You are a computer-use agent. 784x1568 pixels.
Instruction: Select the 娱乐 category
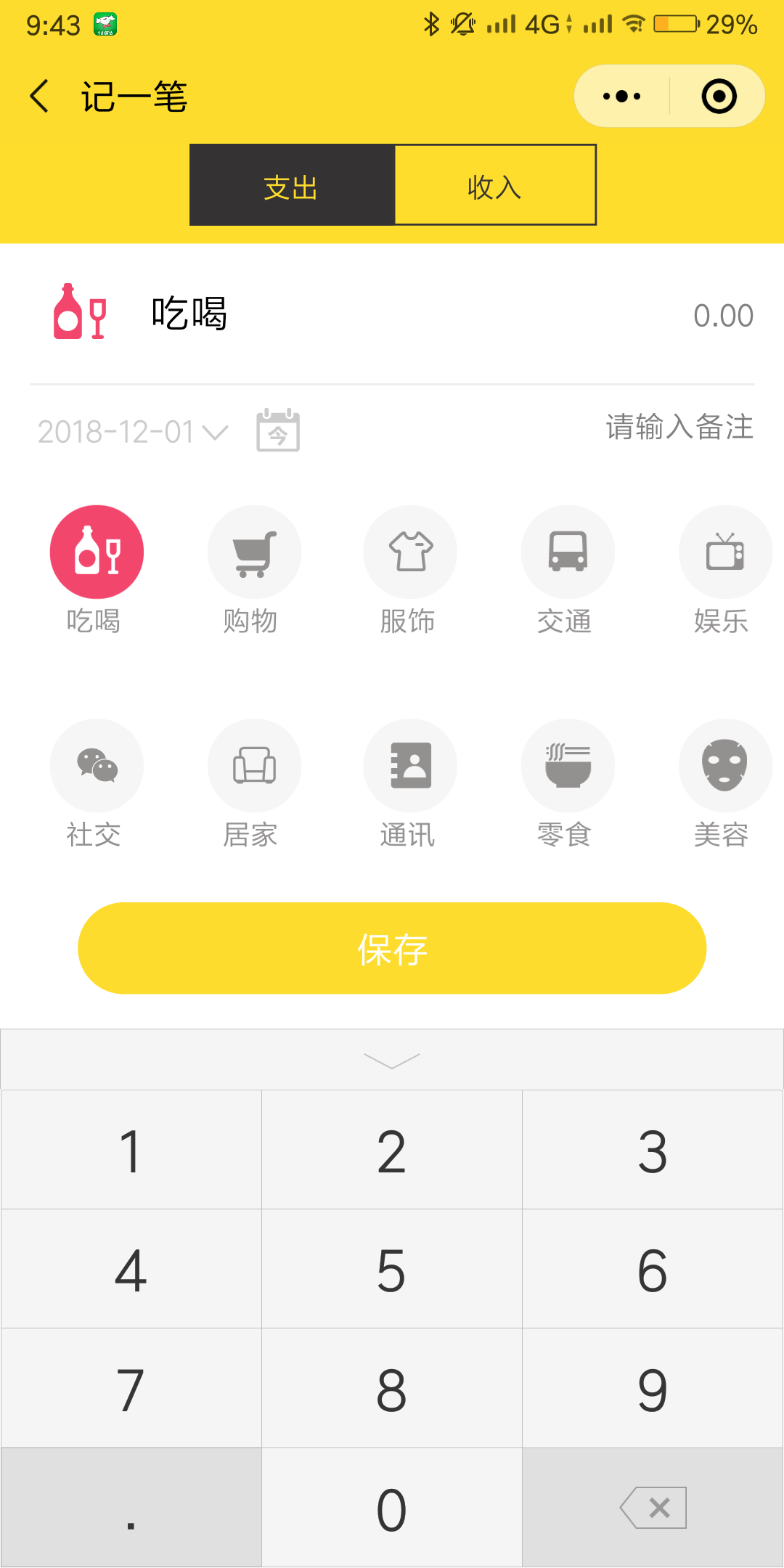(x=724, y=553)
